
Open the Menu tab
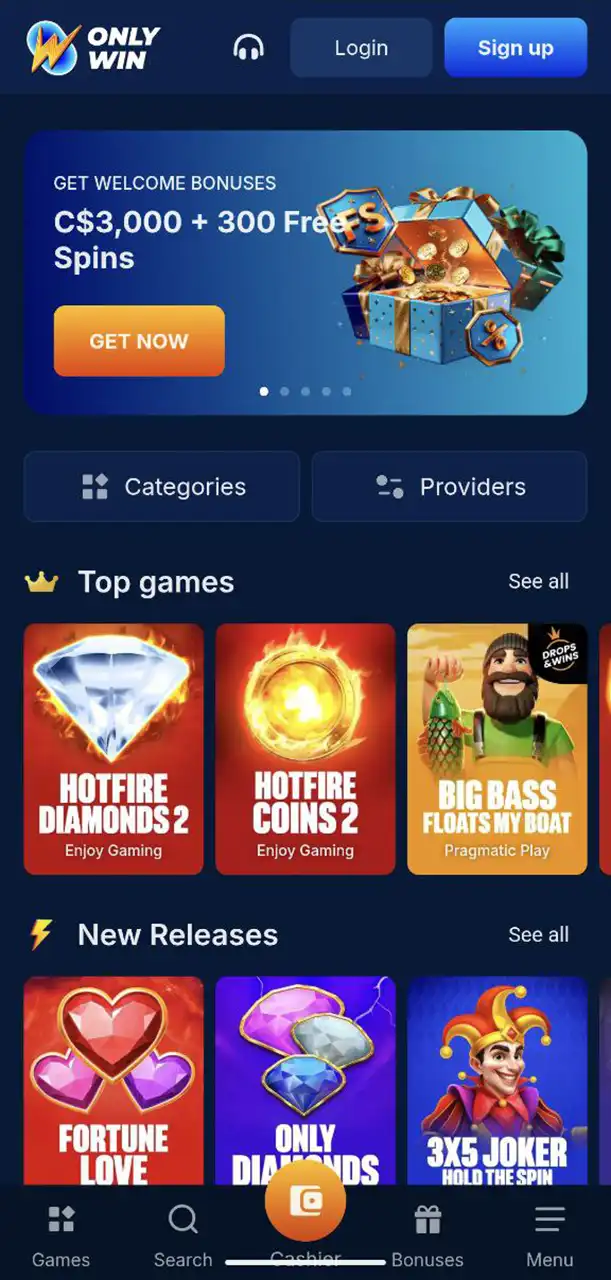click(x=549, y=1236)
